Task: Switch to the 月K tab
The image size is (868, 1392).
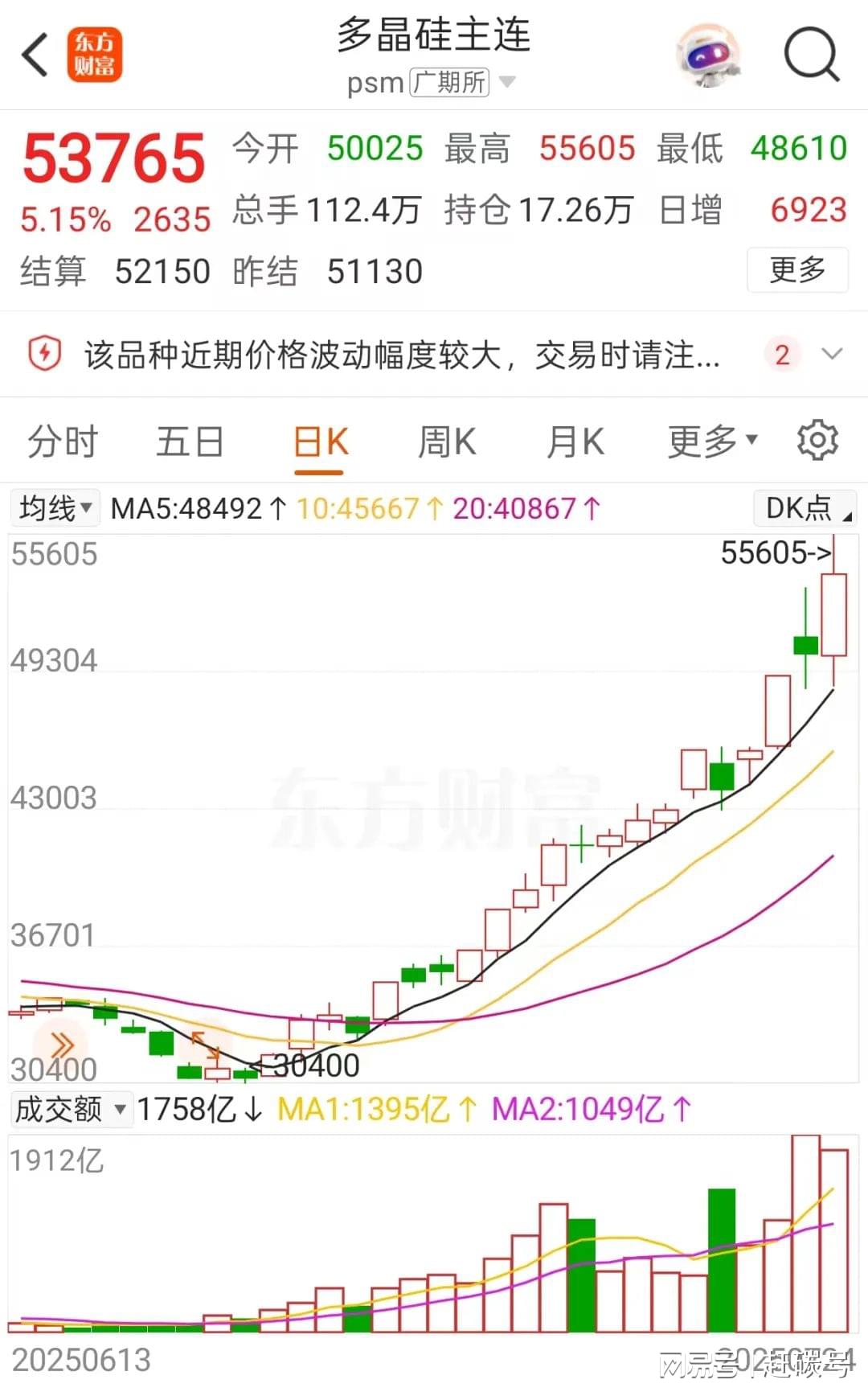Action: point(575,442)
